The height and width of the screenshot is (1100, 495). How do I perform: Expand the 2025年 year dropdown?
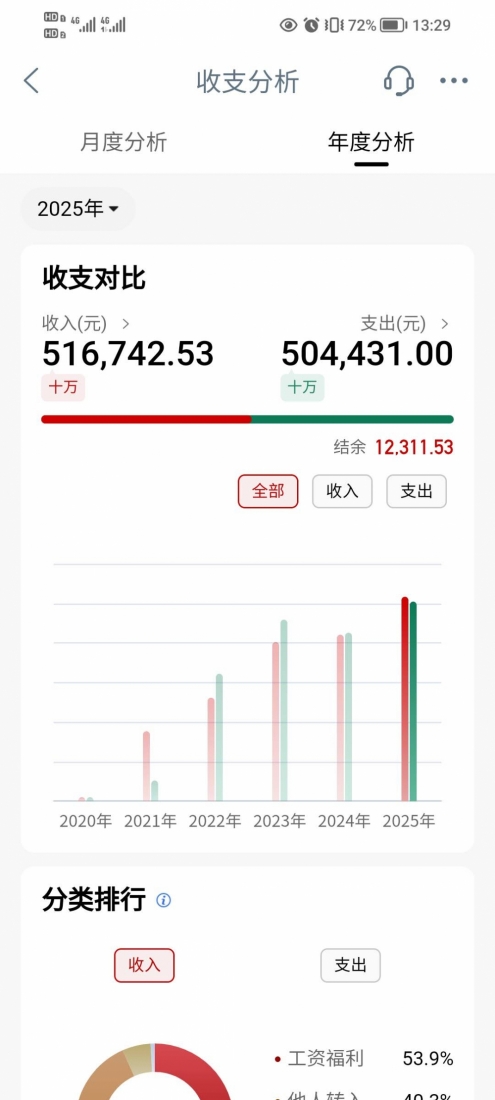78,209
